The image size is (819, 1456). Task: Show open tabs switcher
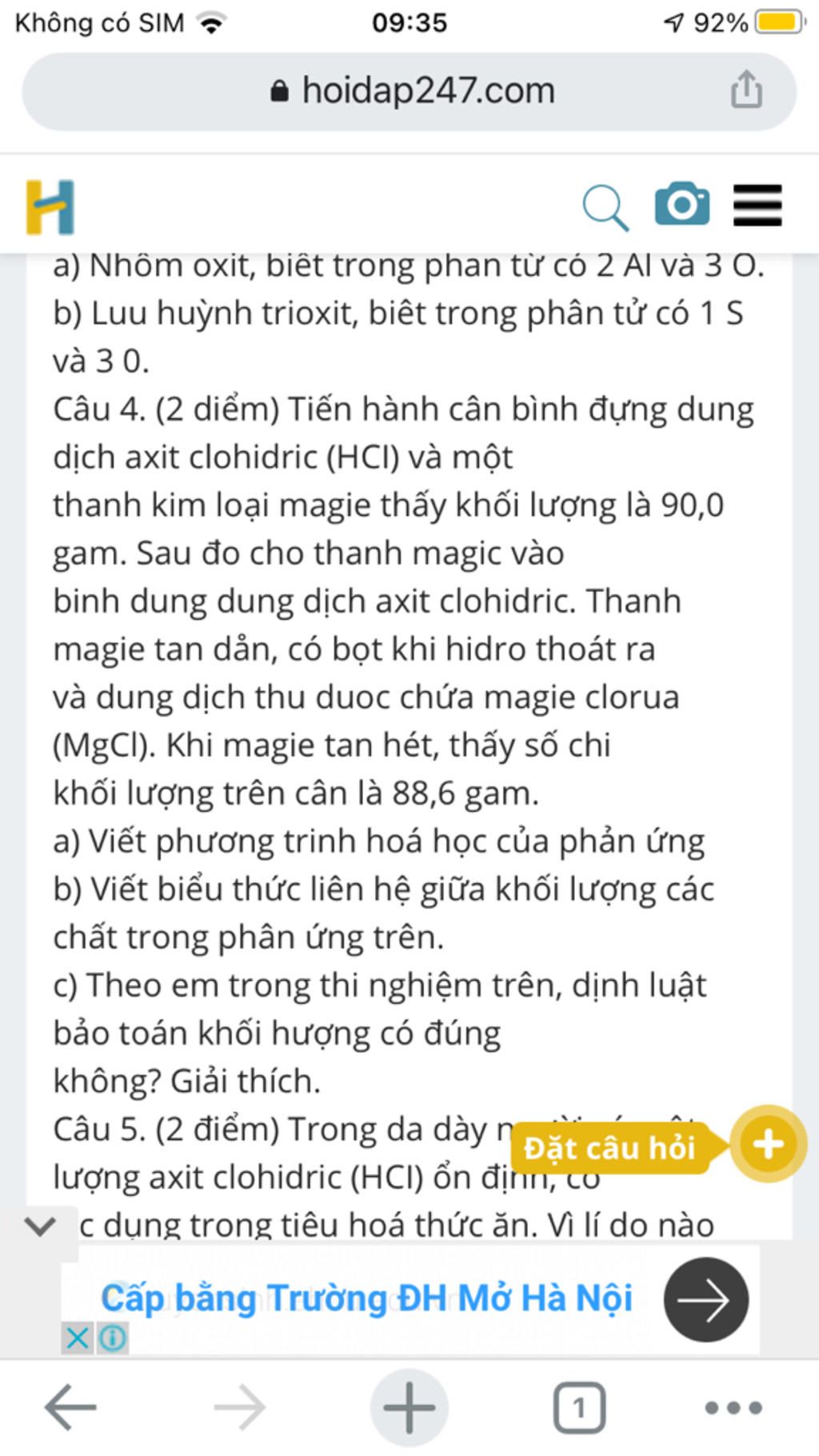point(579,1406)
